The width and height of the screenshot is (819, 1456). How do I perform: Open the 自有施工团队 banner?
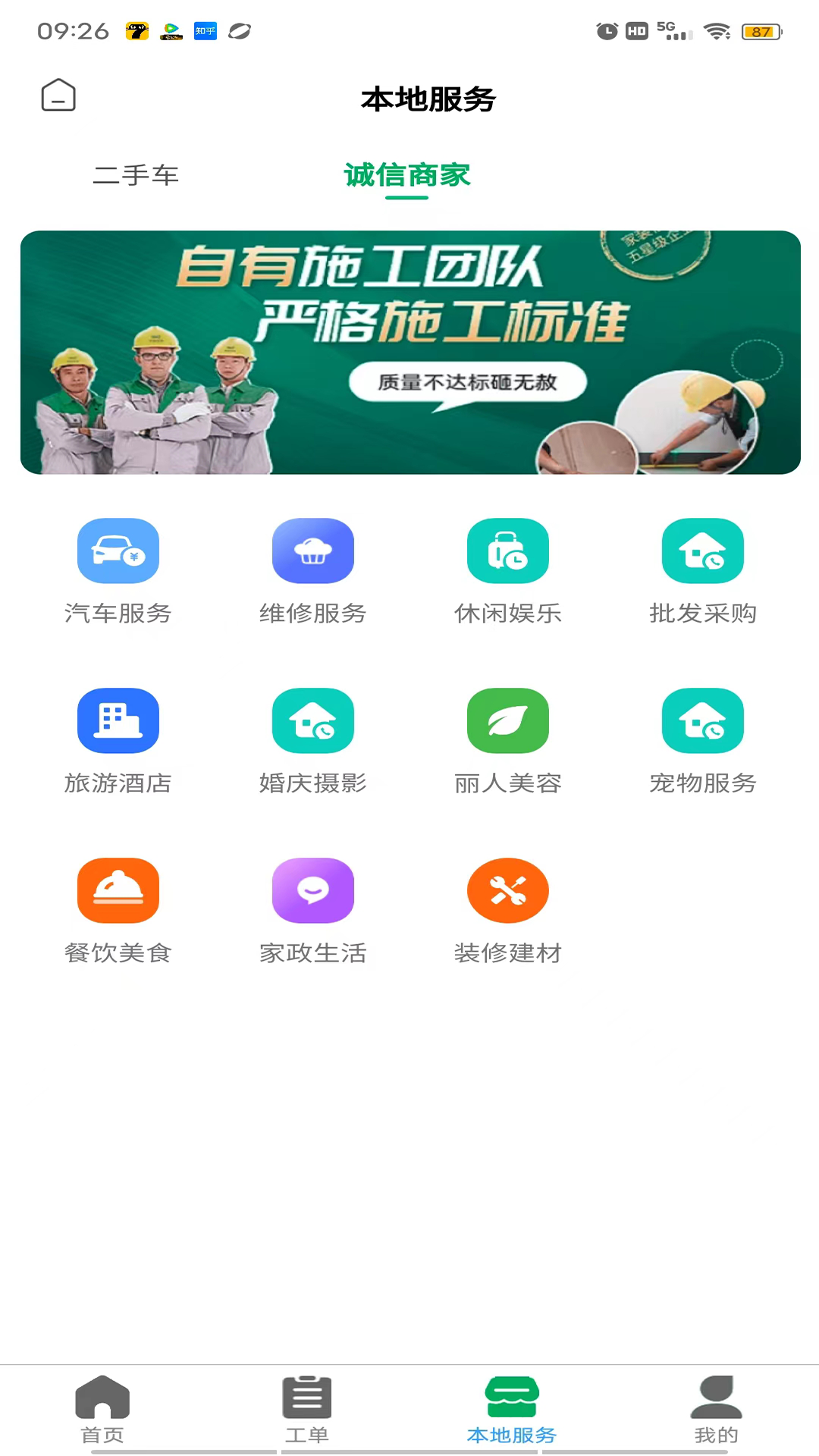tap(410, 353)
